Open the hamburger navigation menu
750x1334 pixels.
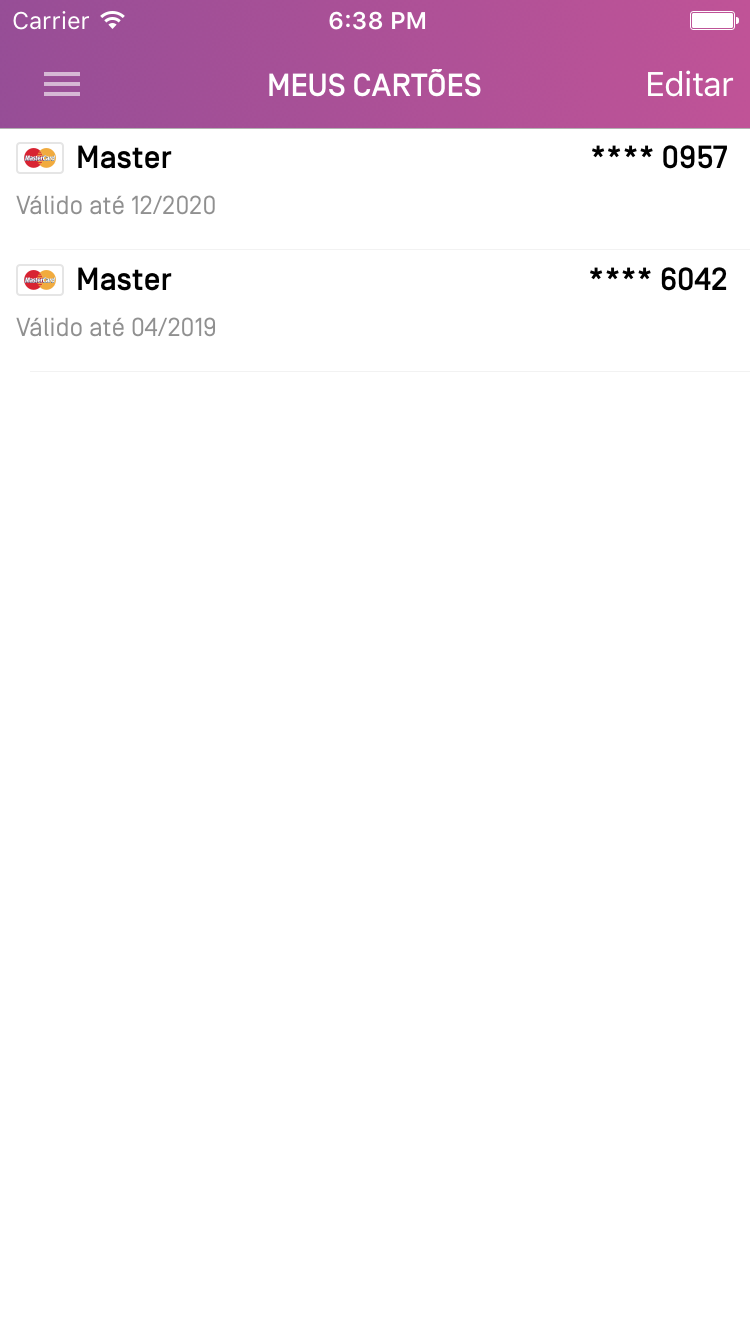(61, 84)
